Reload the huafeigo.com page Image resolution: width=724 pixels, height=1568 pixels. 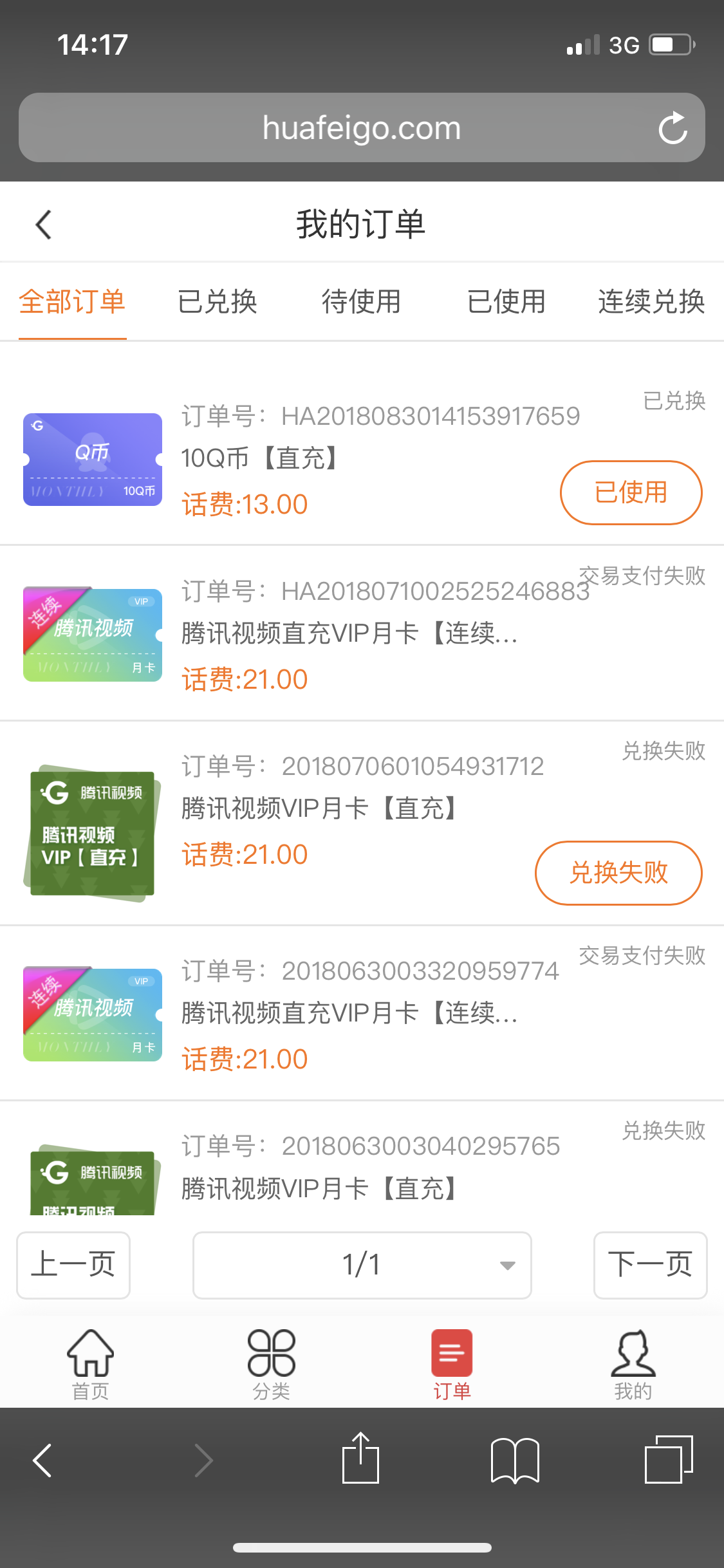pyautogui.click(x=673, y=127)
